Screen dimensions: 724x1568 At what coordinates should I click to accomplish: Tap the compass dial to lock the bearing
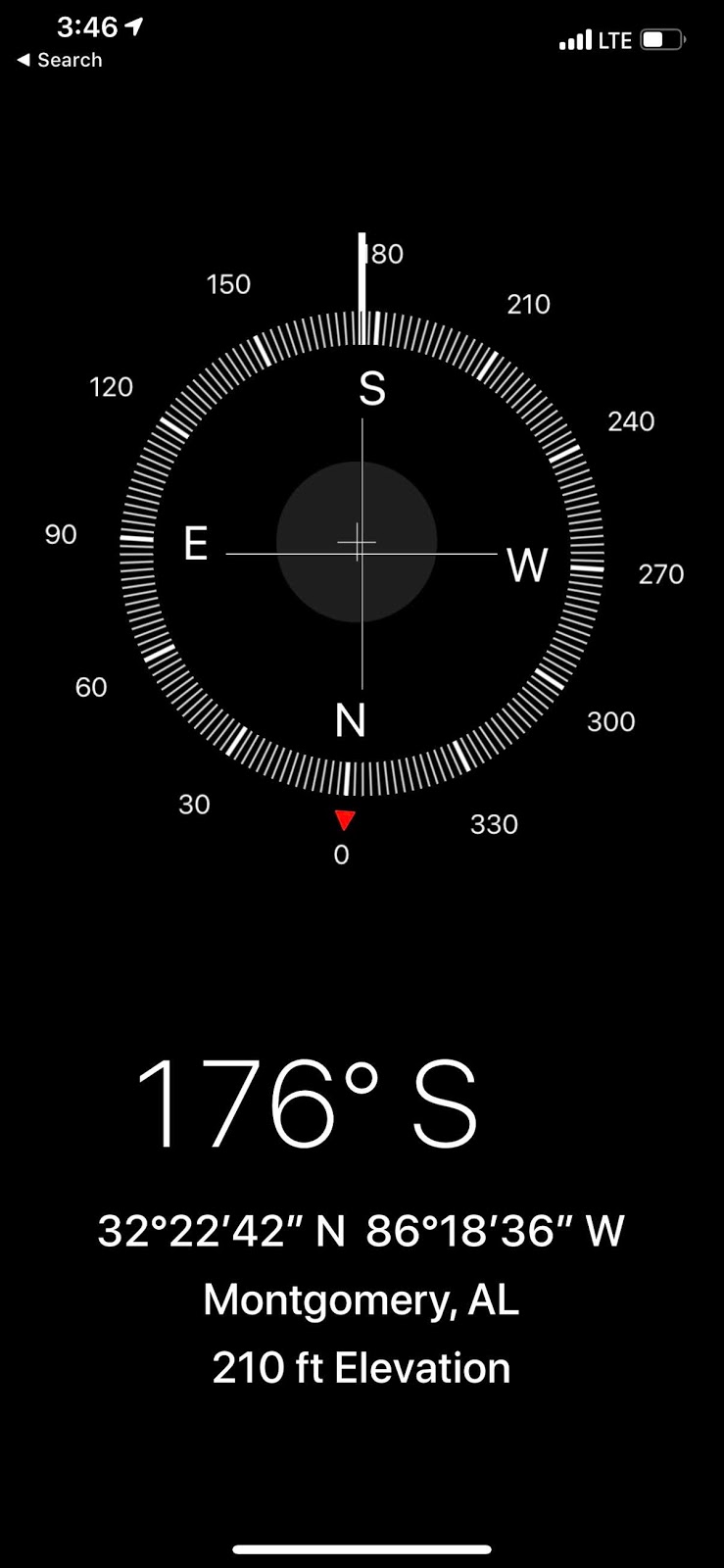point(362,554)
